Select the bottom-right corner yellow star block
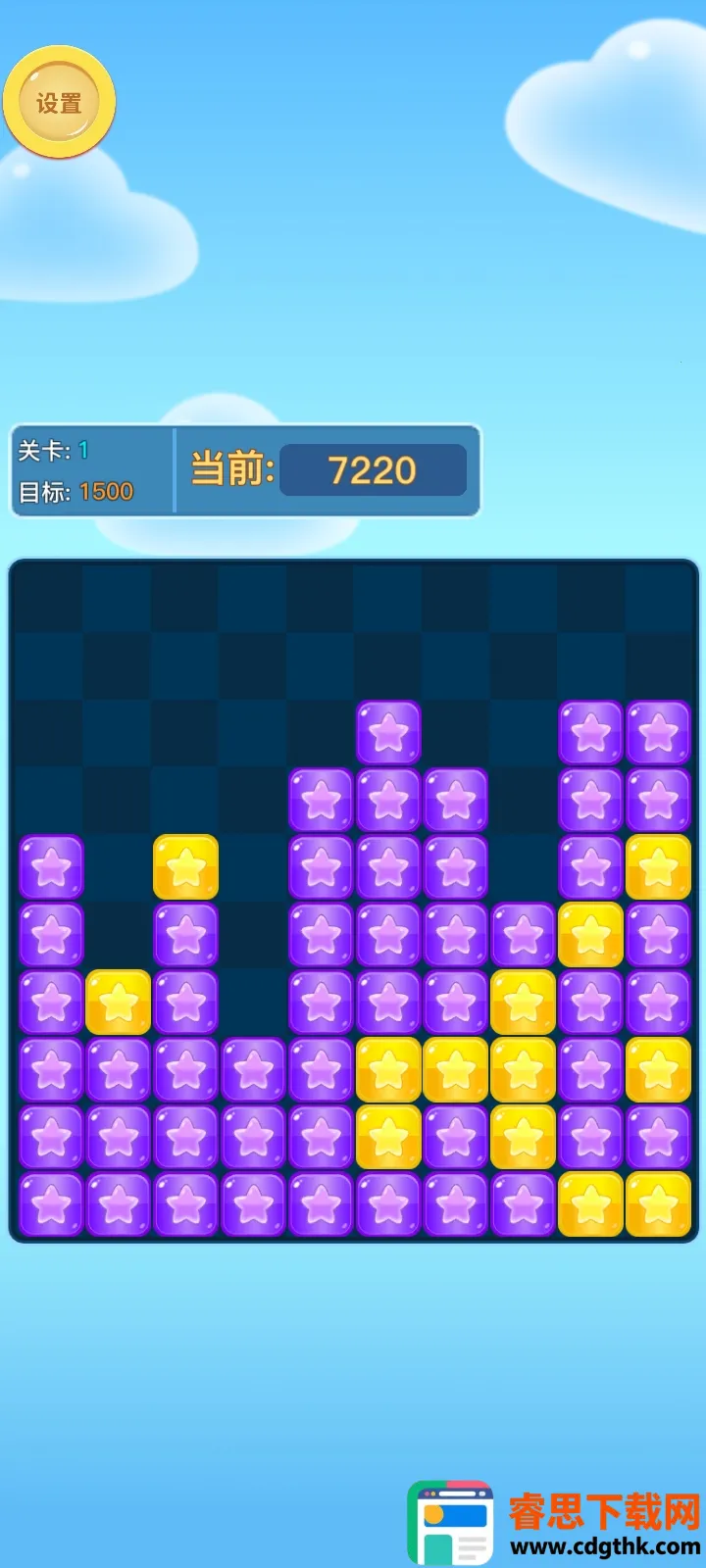This screenshot has width=706, height=1568. (x=658, y=1203)
